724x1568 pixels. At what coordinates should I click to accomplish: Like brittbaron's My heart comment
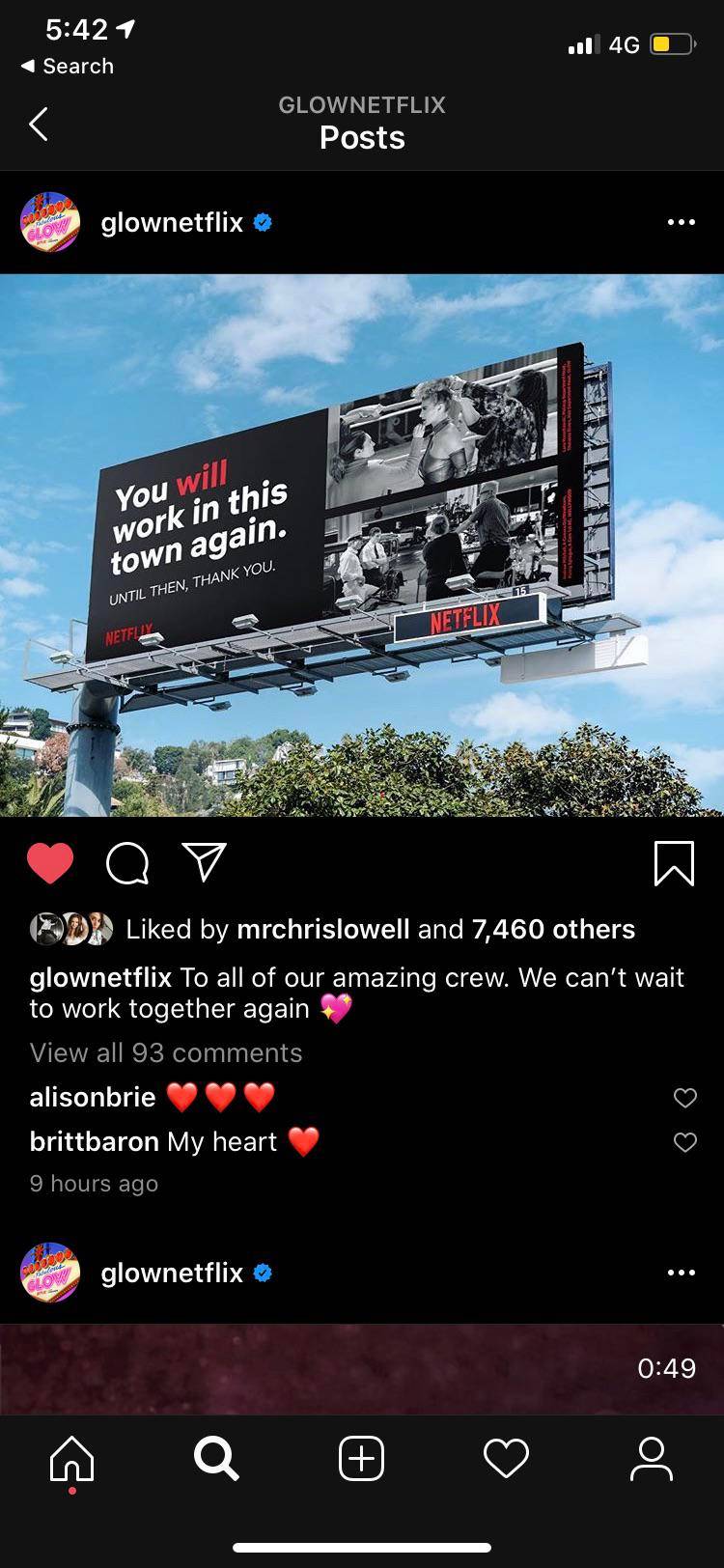[684, 1142]
